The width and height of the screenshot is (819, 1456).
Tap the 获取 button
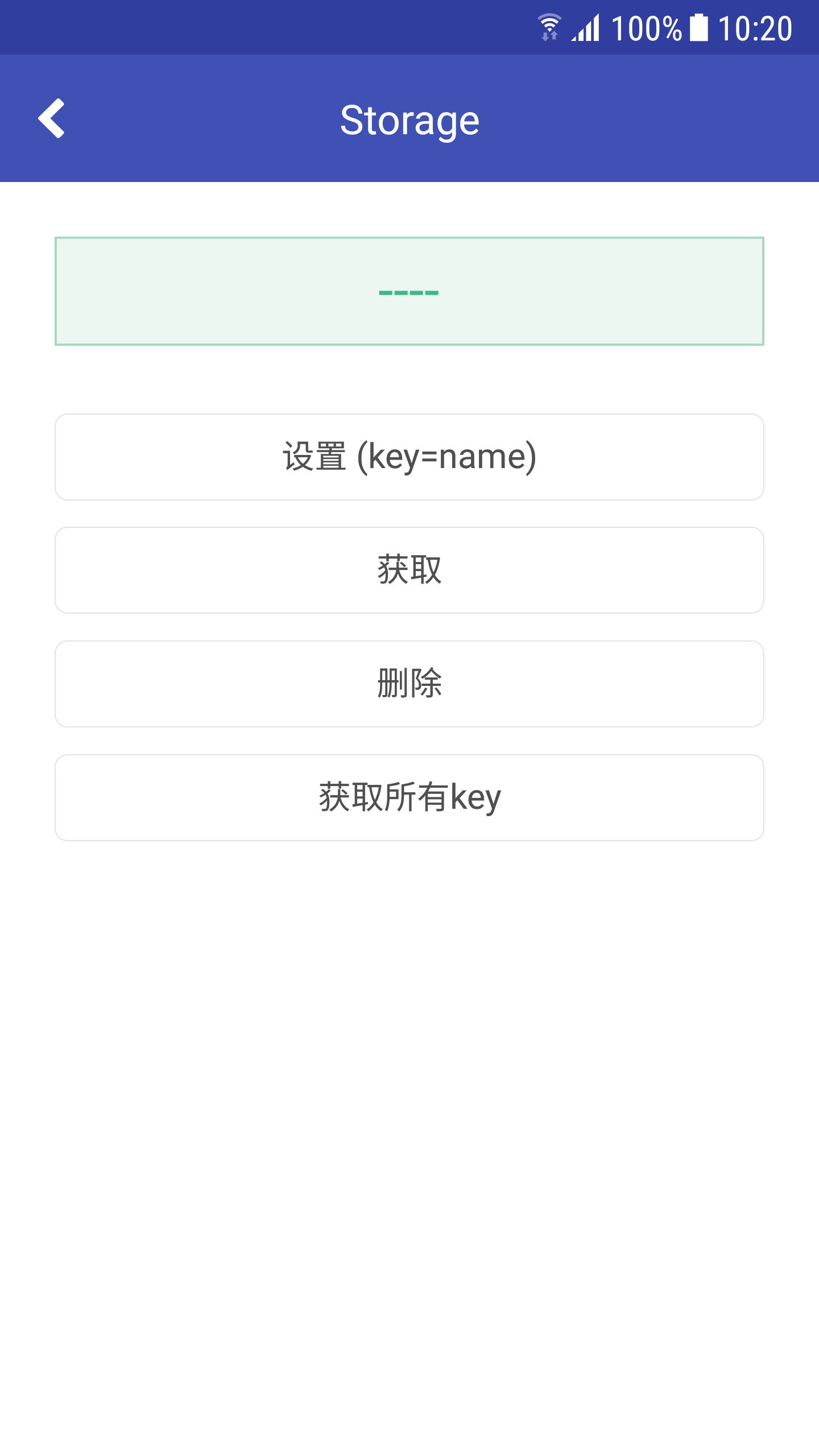click(409, 570)
